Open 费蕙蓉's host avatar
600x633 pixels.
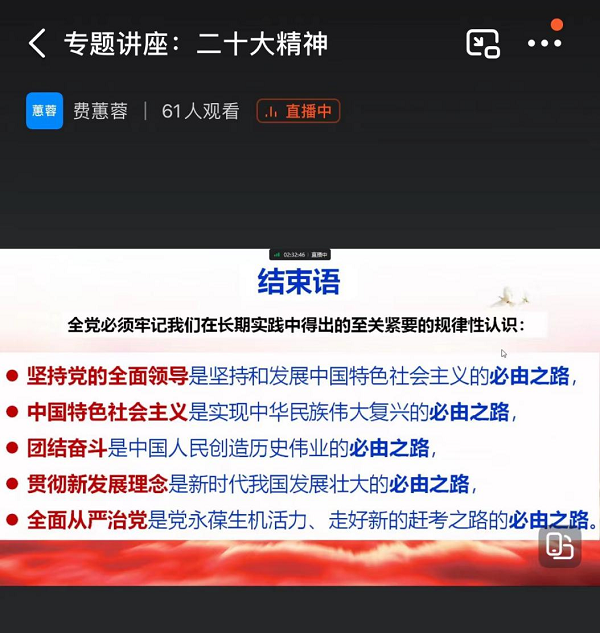[44, 111]
